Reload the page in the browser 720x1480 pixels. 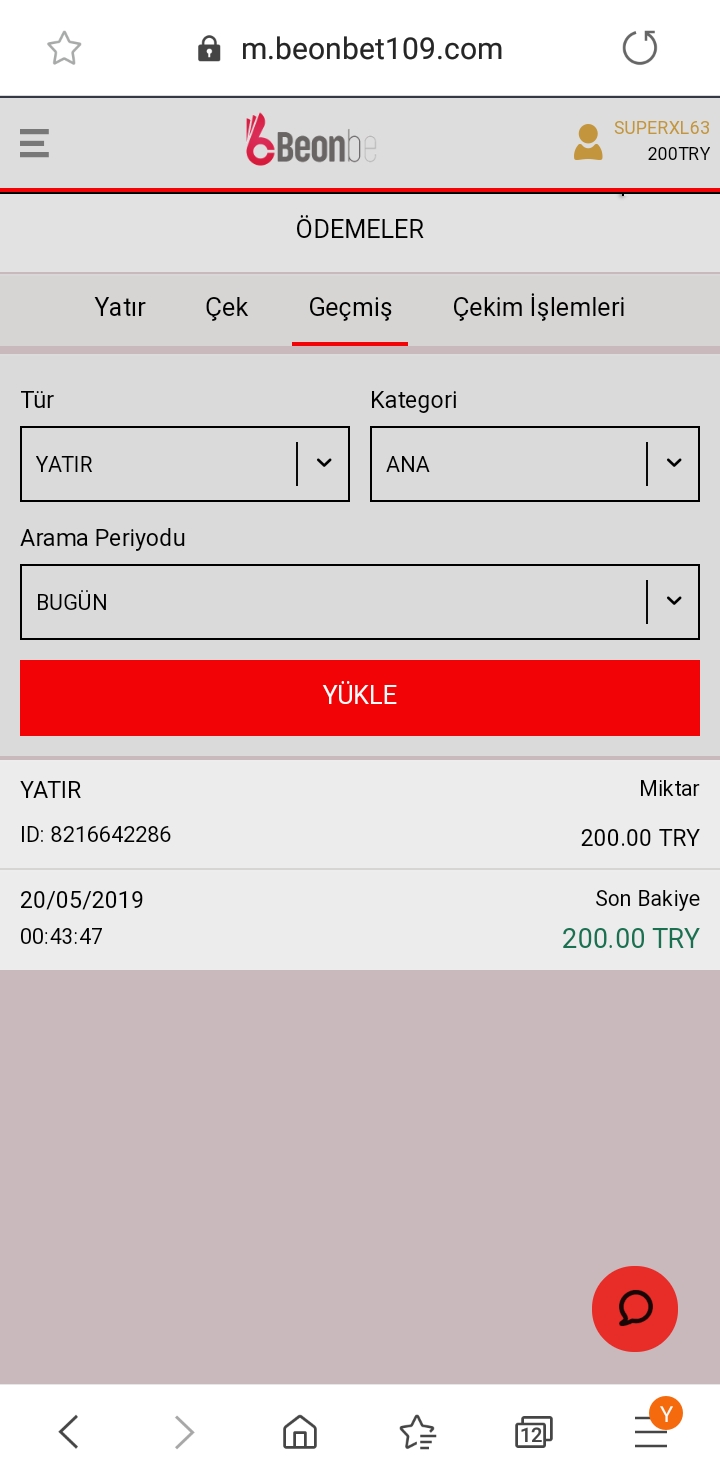[x=640, y=48]
